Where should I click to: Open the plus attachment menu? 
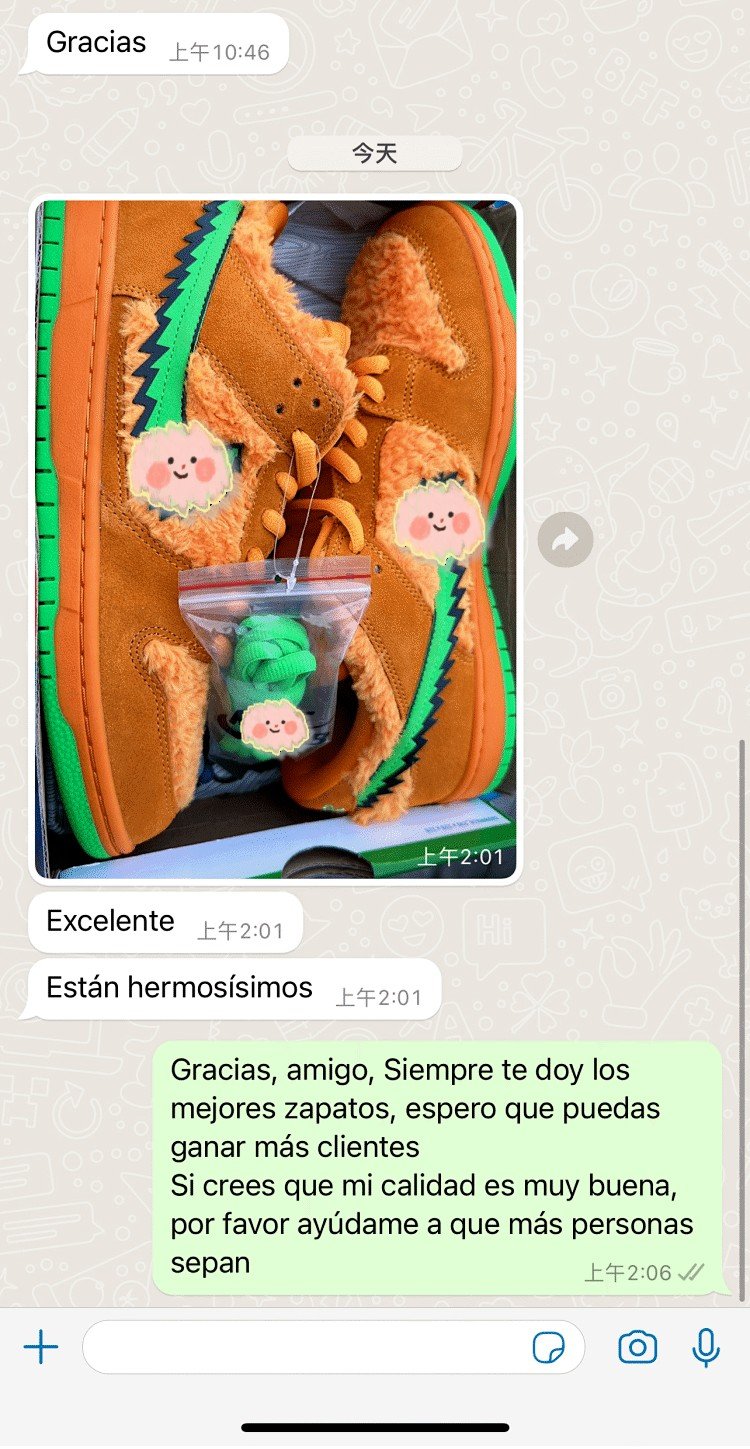41,1348
